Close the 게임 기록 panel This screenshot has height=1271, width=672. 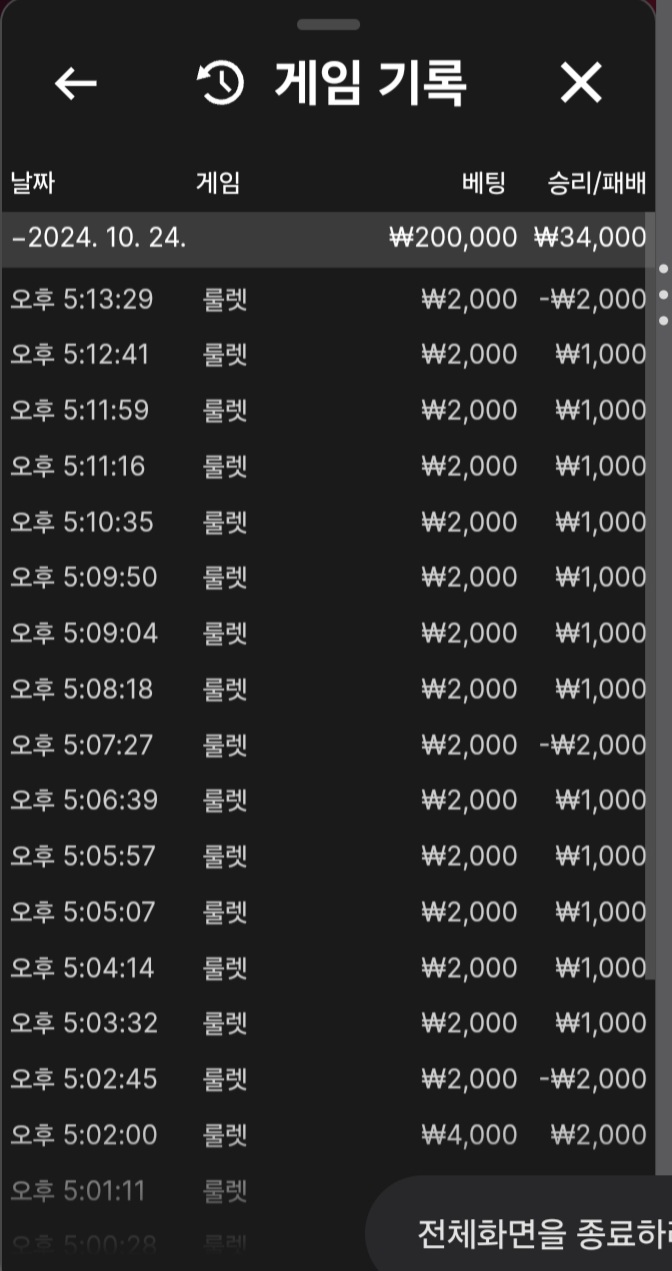pos(581,83)
